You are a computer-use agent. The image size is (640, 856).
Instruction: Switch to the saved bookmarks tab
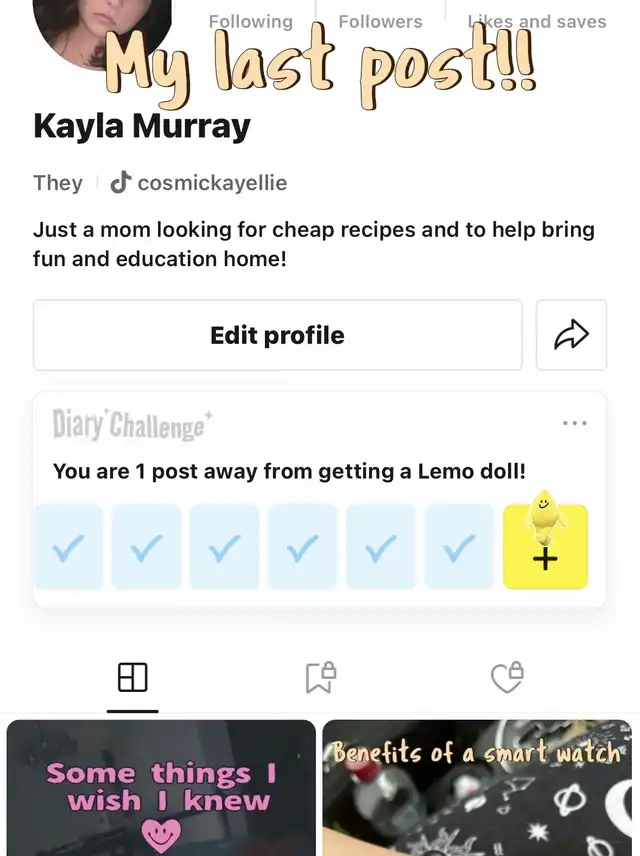pyautogui.click(x=320, y=678)
